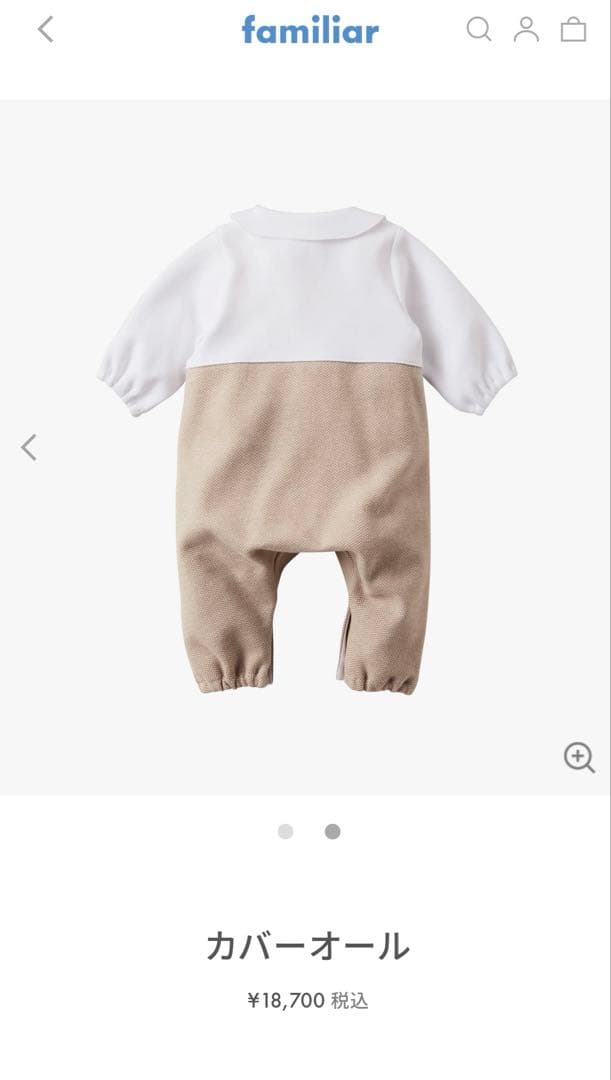
Task: Select the first image page dot
Action: coord(286,831)
